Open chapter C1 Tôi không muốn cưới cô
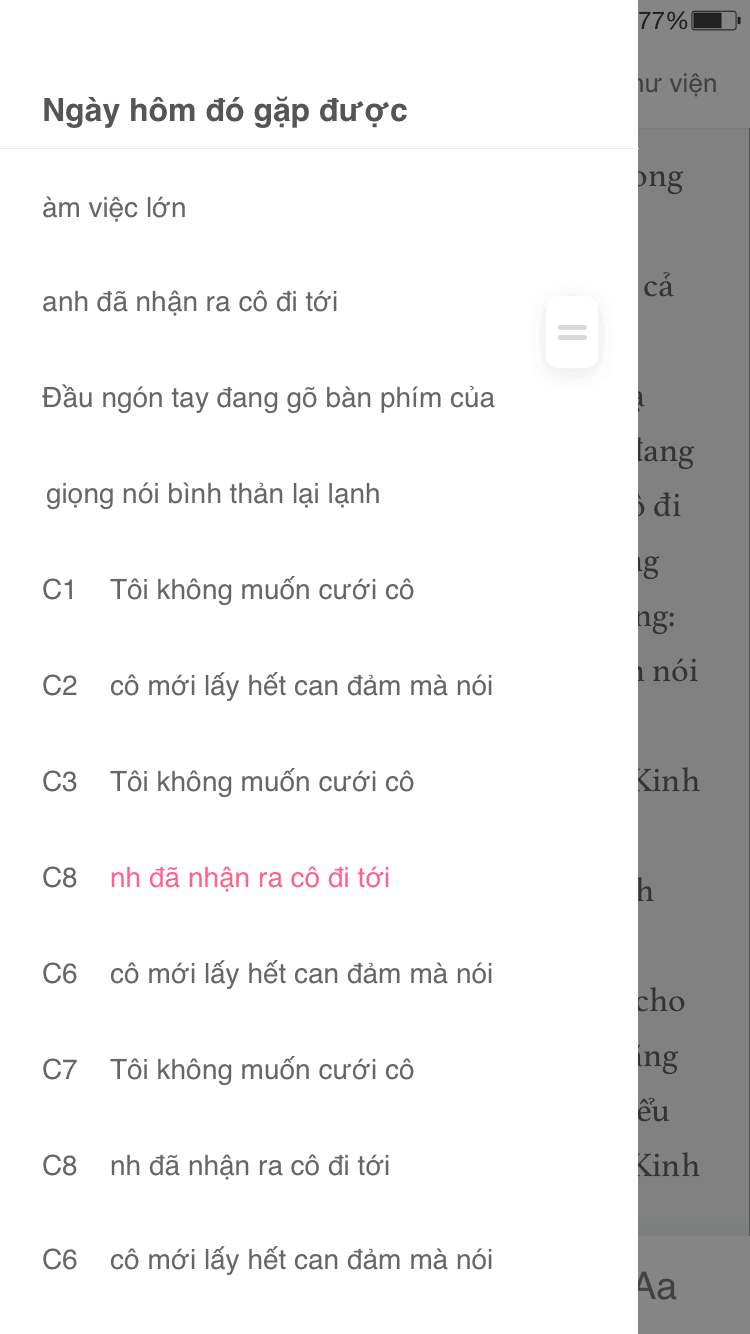 (x=319, y=590)
